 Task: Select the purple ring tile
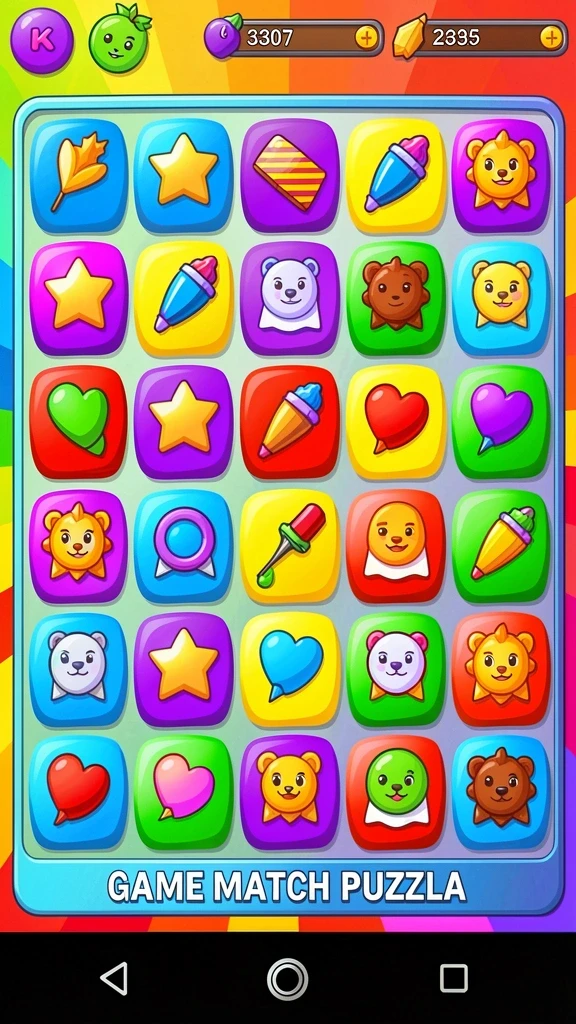click(184, 546)
